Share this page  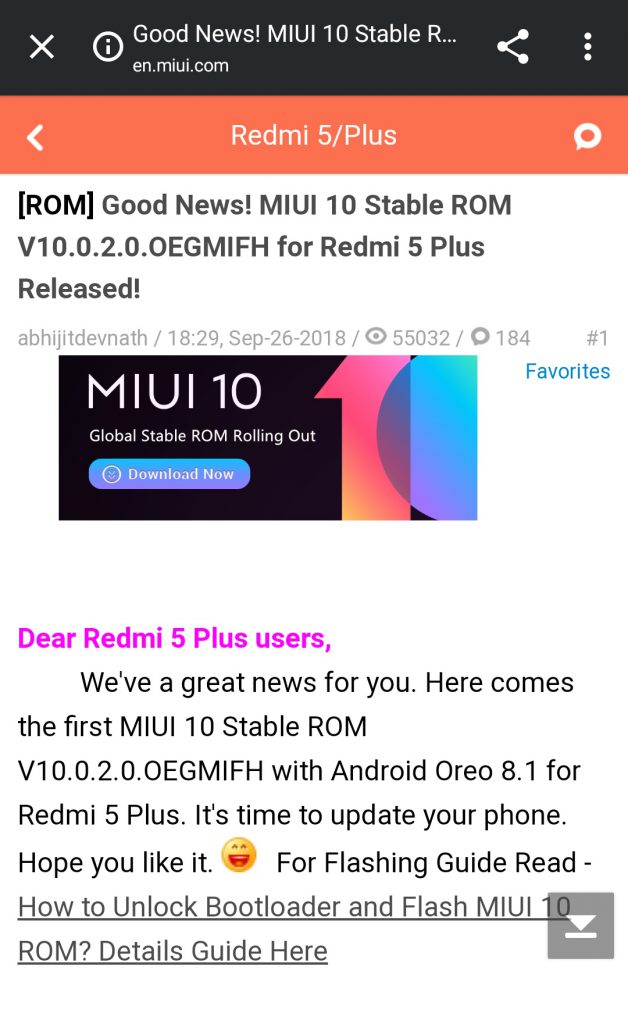pos(513,47)
